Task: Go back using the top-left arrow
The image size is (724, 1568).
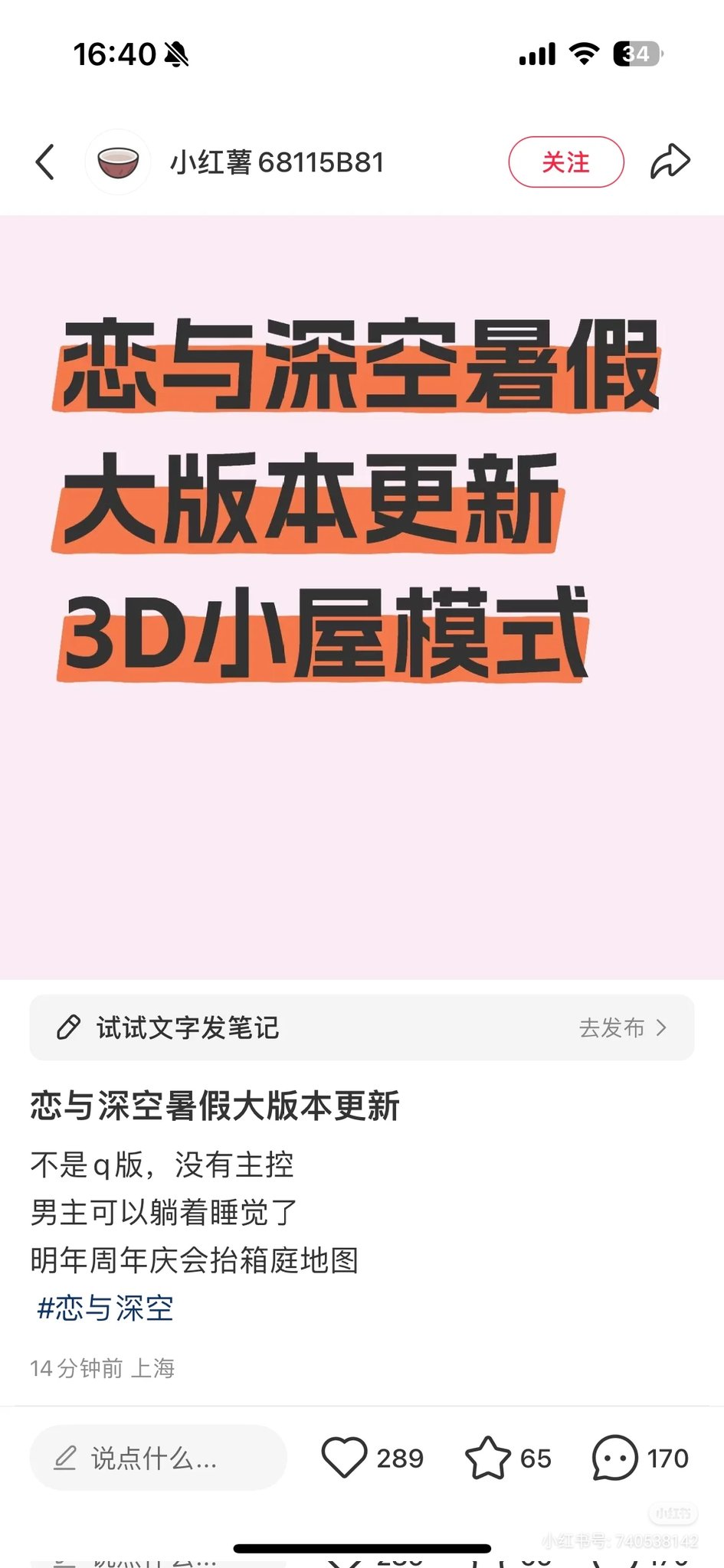Action: coord(45,162)
